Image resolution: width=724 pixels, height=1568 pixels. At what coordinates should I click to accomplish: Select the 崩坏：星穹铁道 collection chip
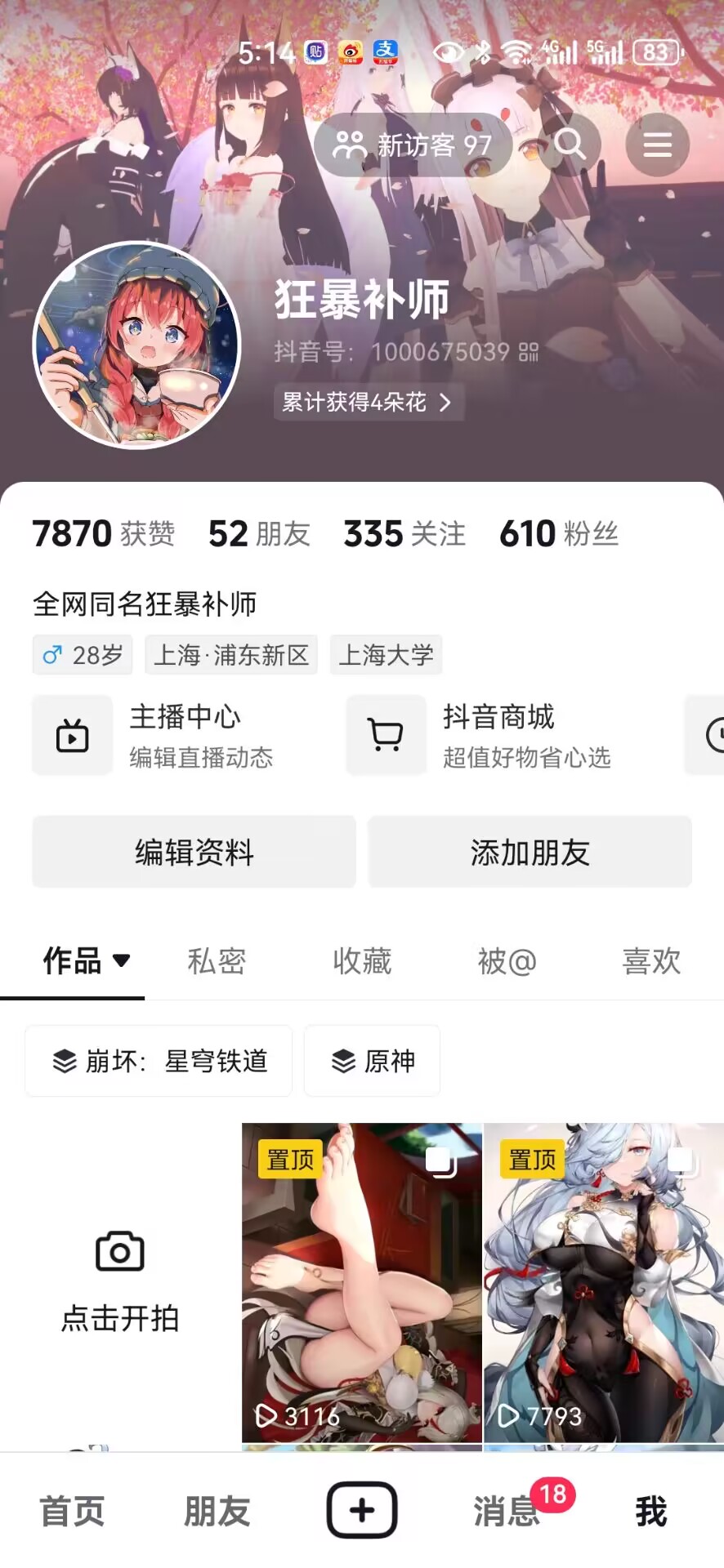pos(159,1061)
